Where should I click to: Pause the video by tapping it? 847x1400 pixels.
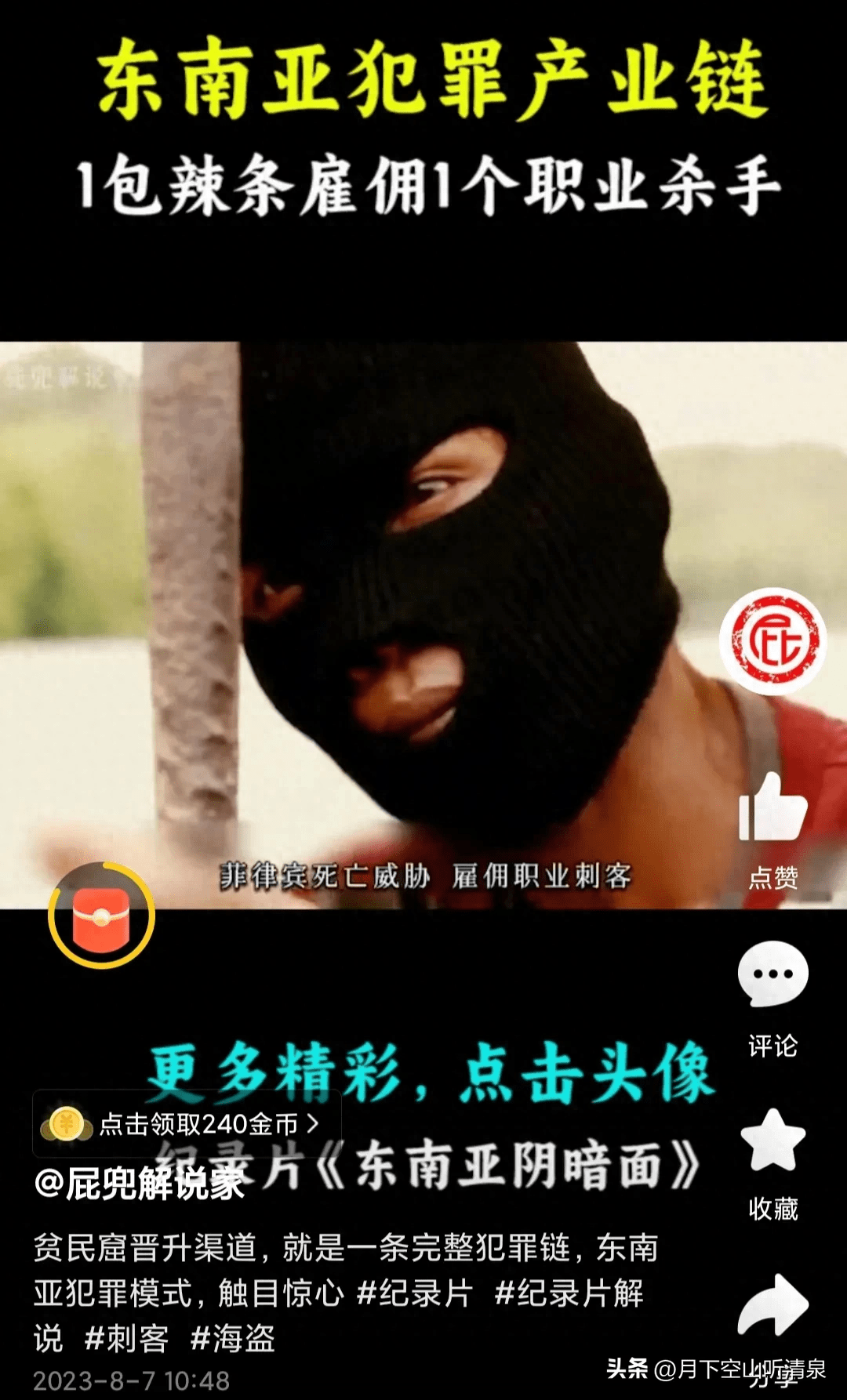pos(423,625)
